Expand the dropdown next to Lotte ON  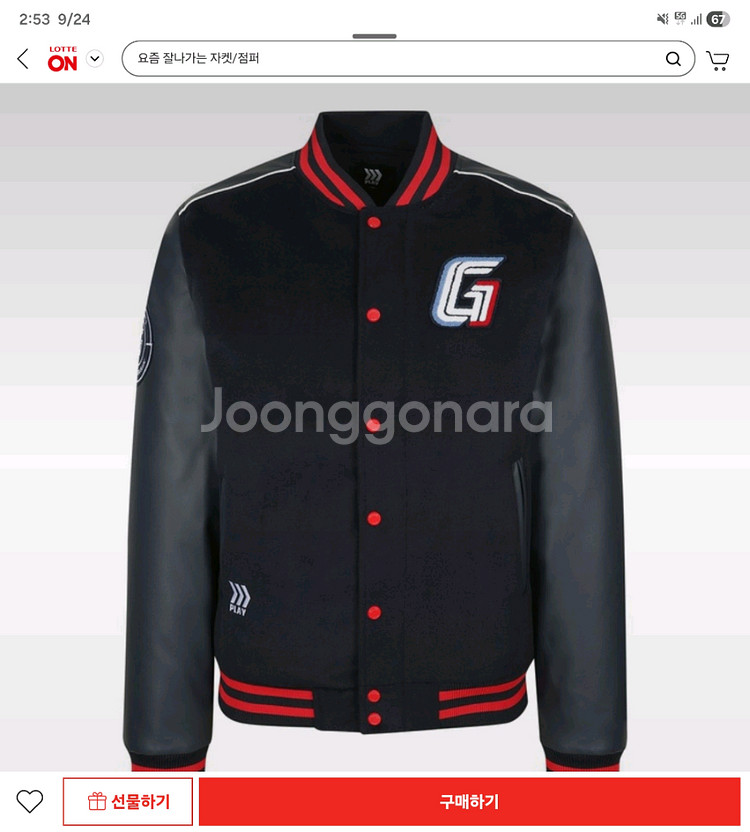95,58
